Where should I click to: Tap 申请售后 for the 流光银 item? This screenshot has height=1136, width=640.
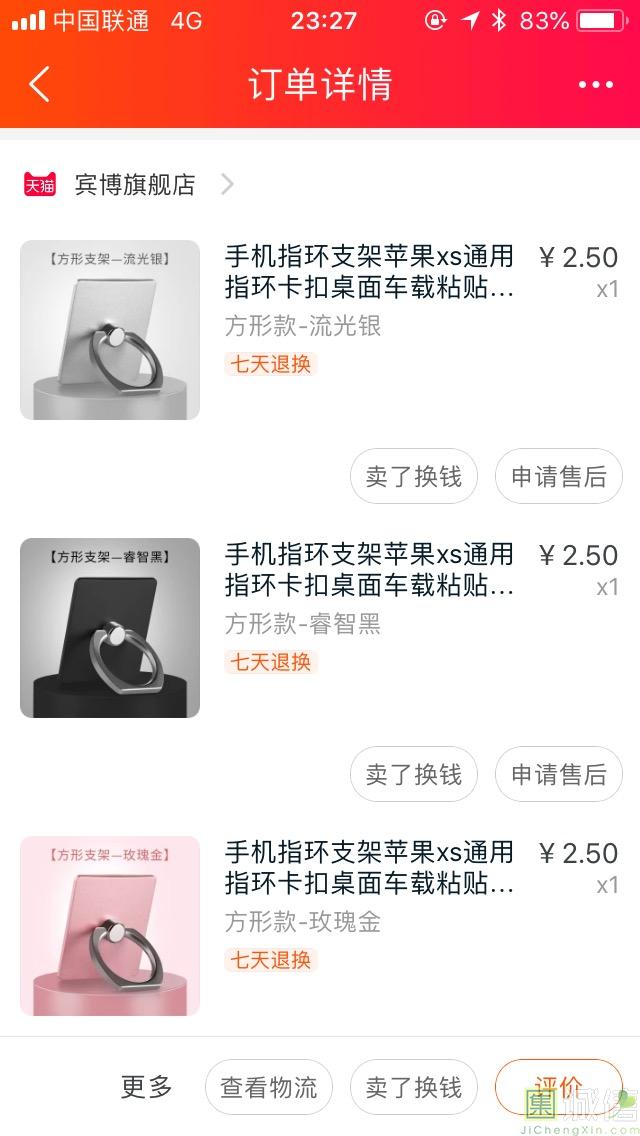coord(559,477)
